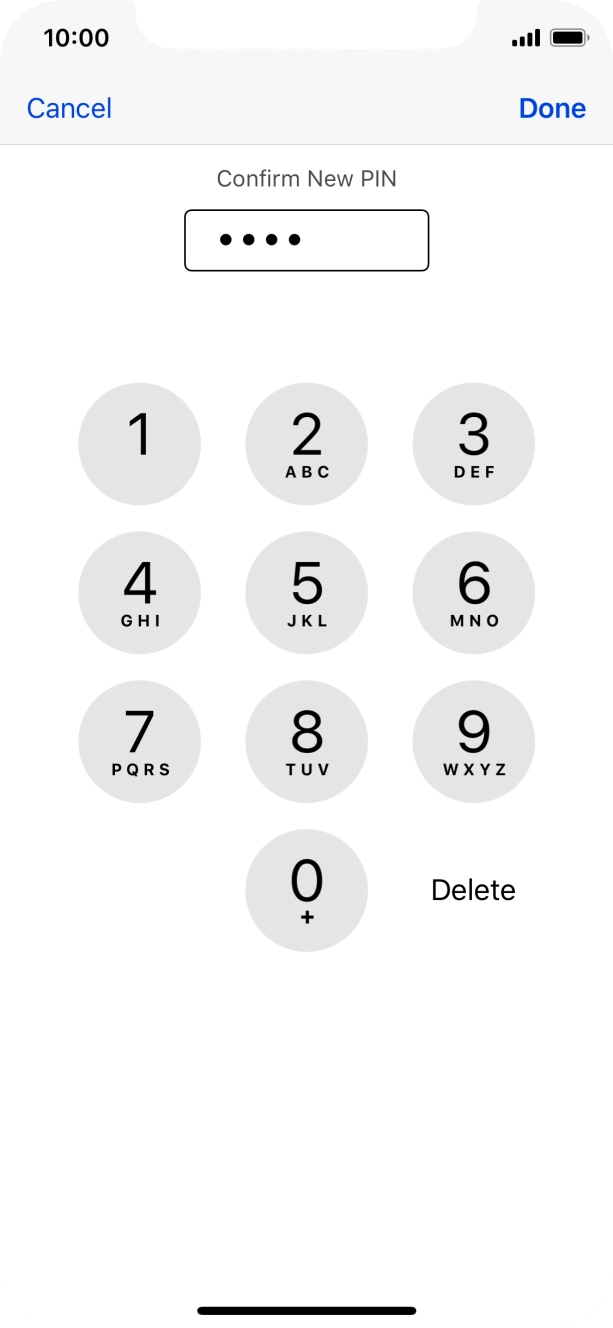
Task: Tap Done to confirm the new PIN
Action: (x=552, y=108)
